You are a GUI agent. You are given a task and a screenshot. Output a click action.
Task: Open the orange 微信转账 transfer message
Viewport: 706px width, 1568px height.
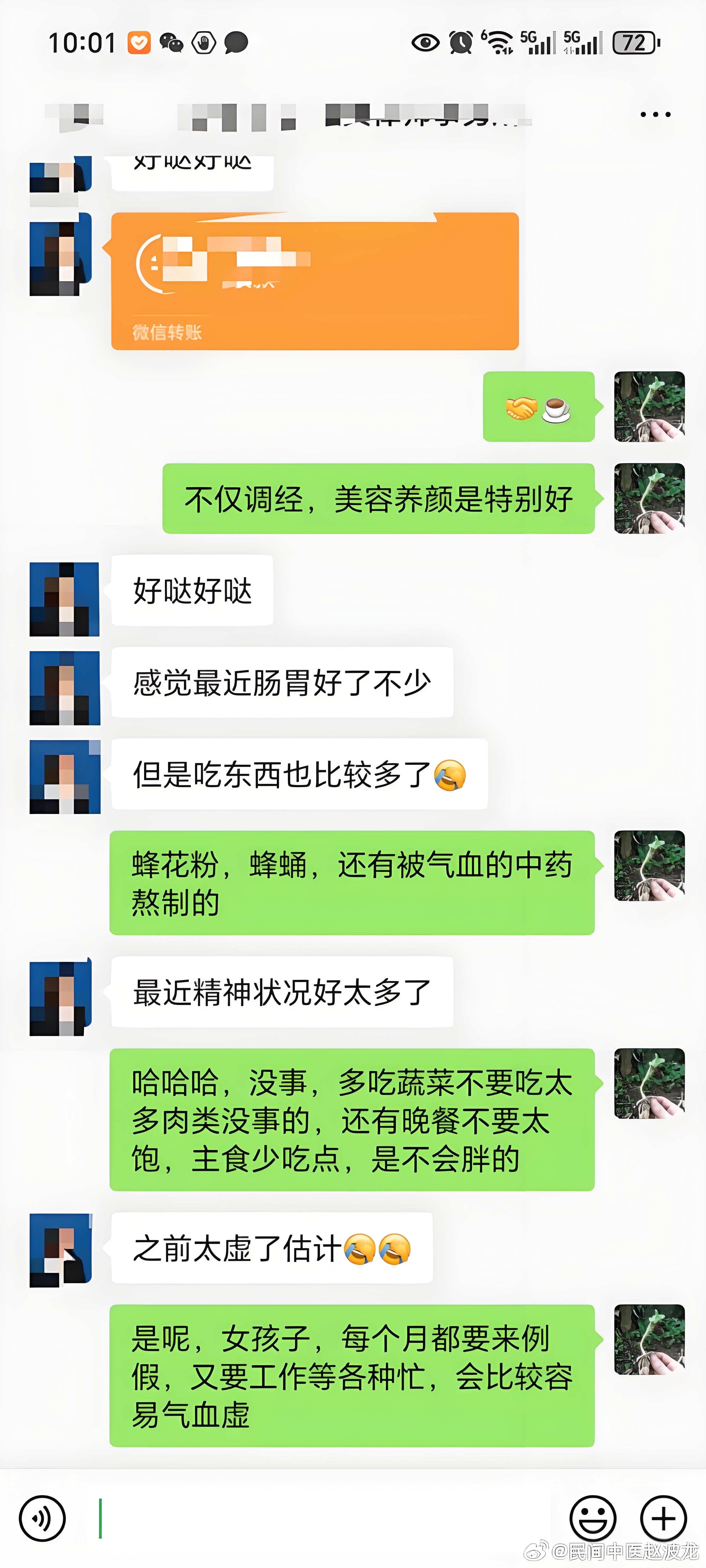click(315, 281)
